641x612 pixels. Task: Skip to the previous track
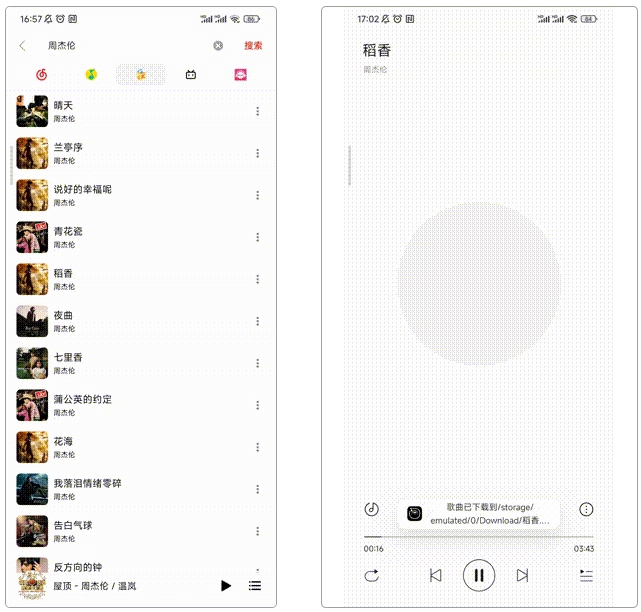[x=436, y=576]
